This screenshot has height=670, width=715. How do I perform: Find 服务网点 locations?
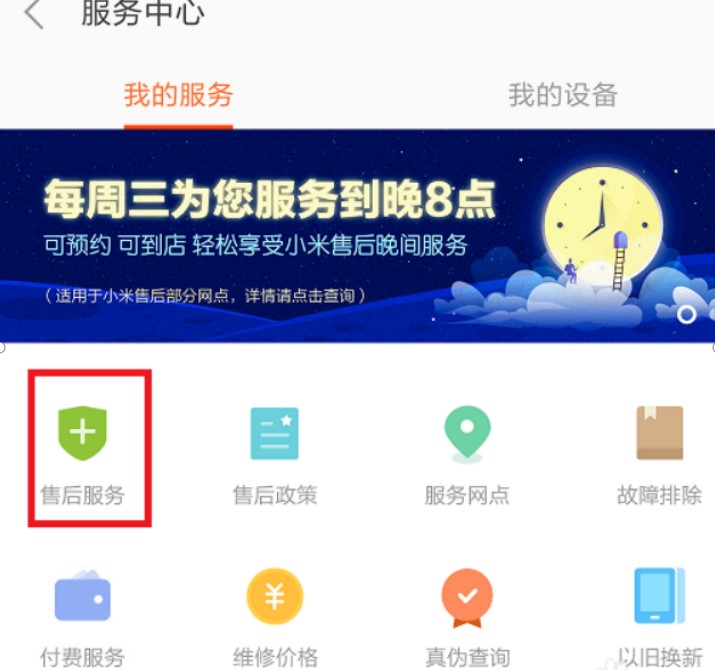467,450
